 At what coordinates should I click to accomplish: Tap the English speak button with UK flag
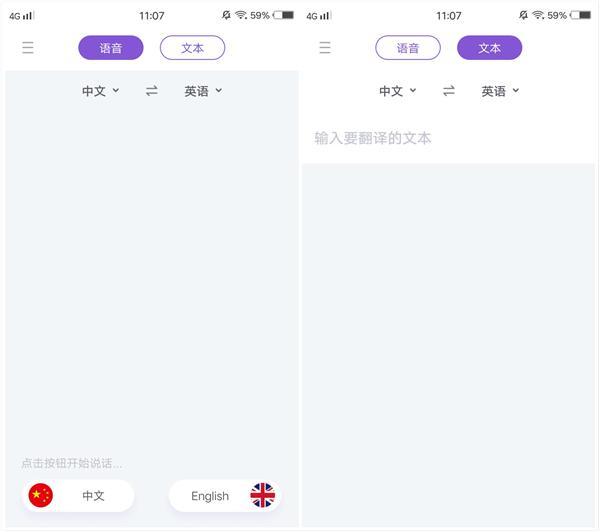coord(225,496)
